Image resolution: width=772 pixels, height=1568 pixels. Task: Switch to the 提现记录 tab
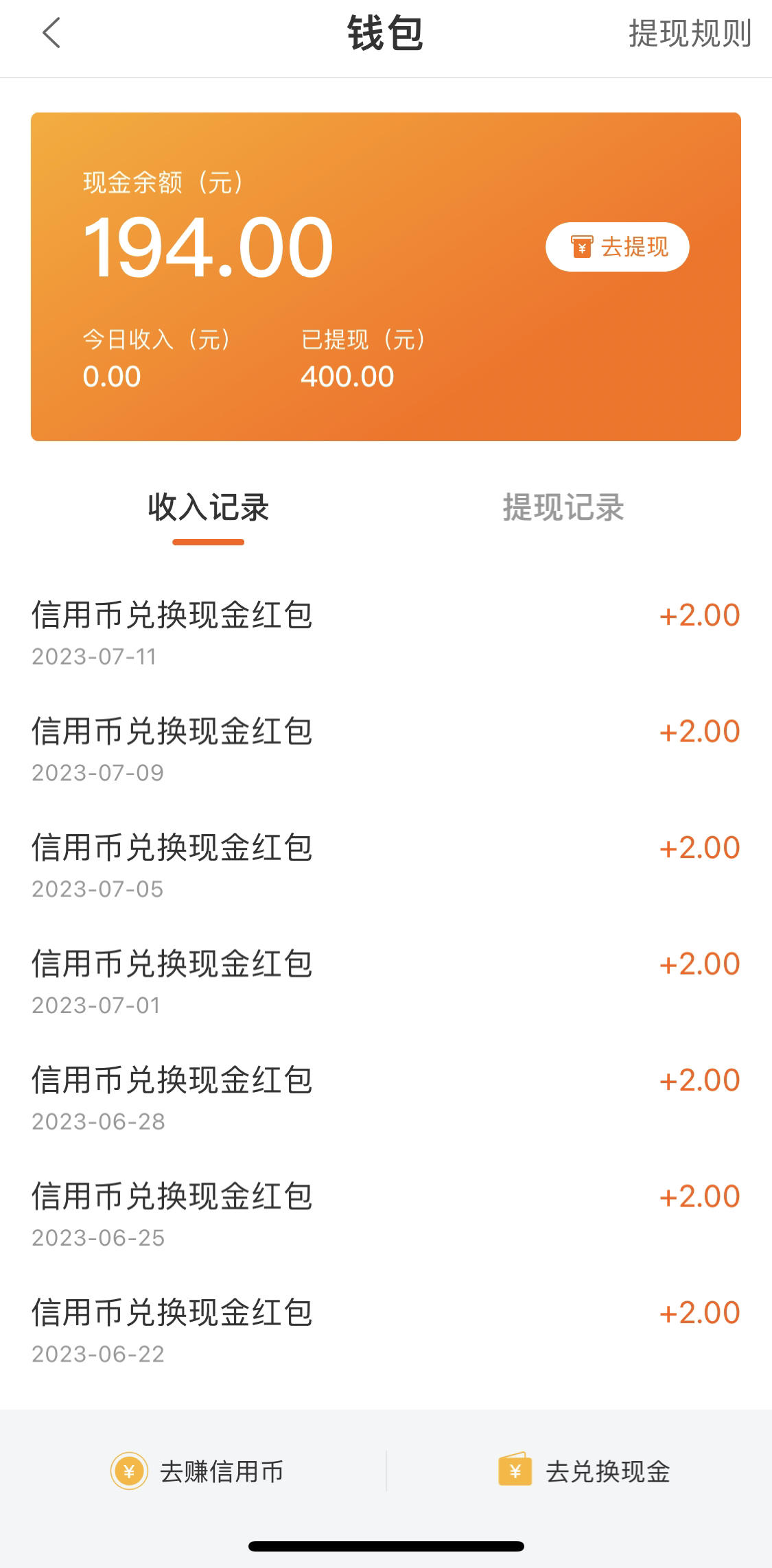coord(563,508)
